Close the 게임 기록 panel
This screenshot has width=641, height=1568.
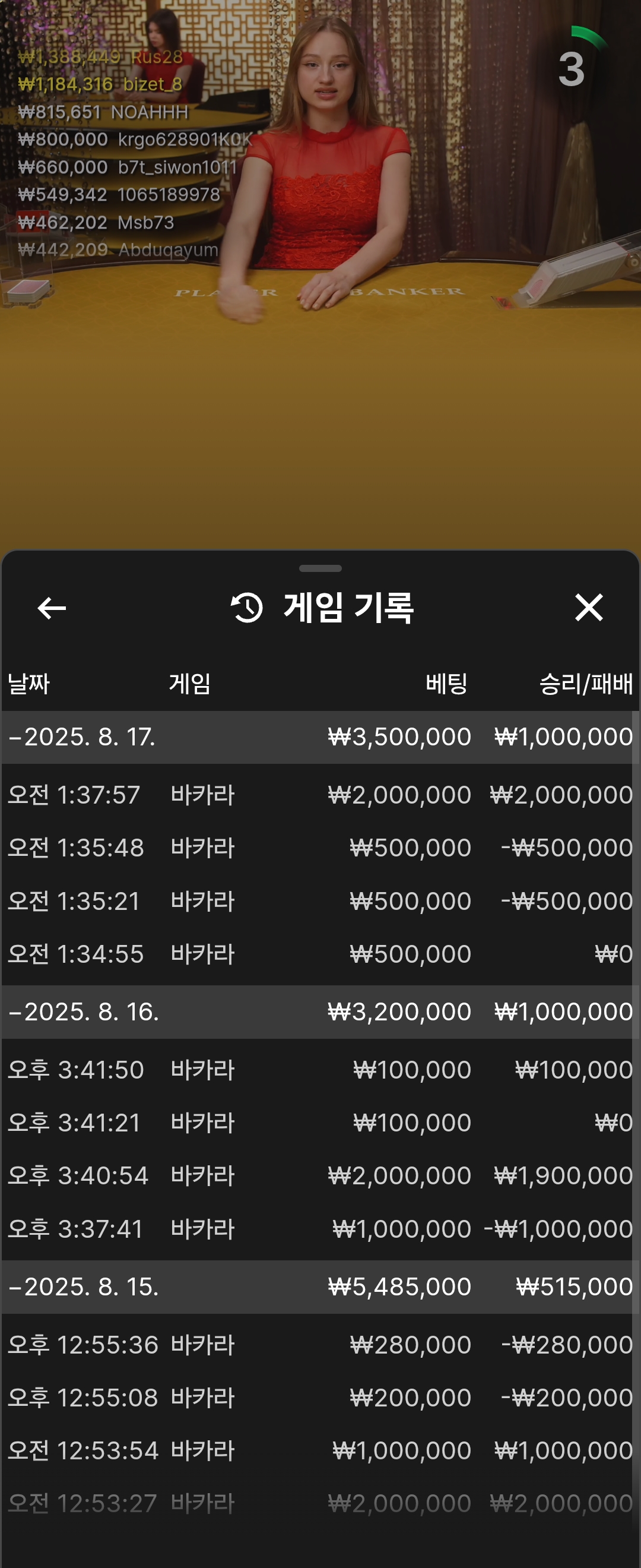[588, 608]
